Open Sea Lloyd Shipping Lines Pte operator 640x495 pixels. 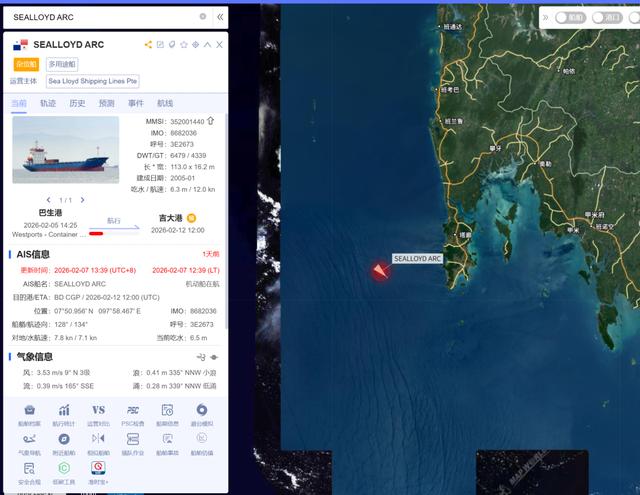92,81
